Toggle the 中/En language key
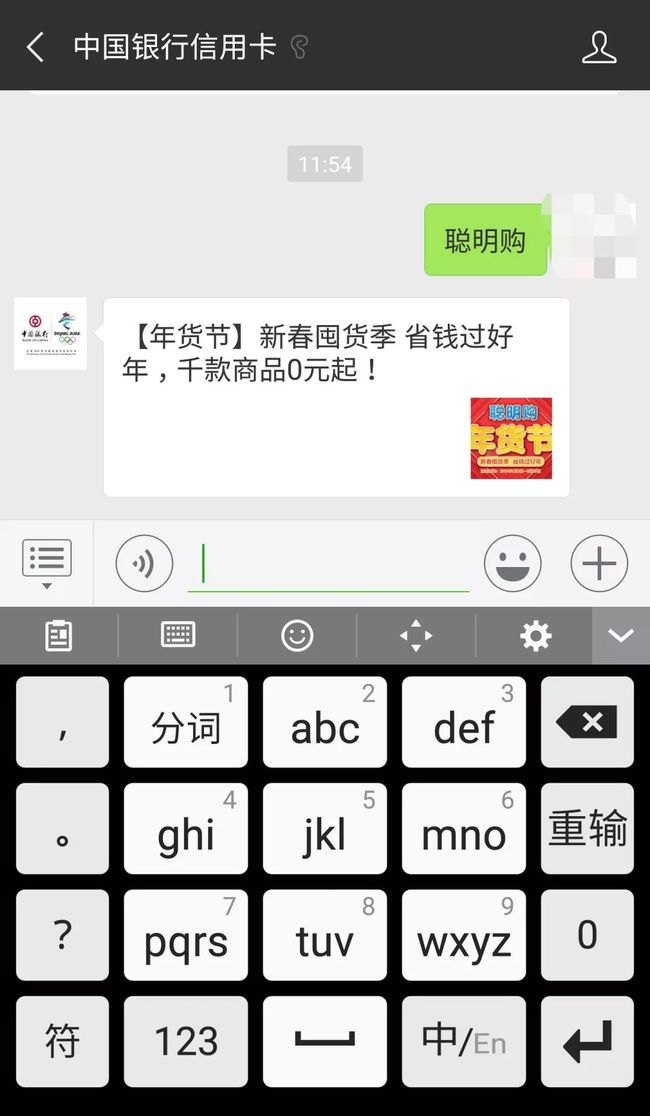The width and height of the screenshot is (650, 1116). pyautogui.click(x=463, y=1041)
